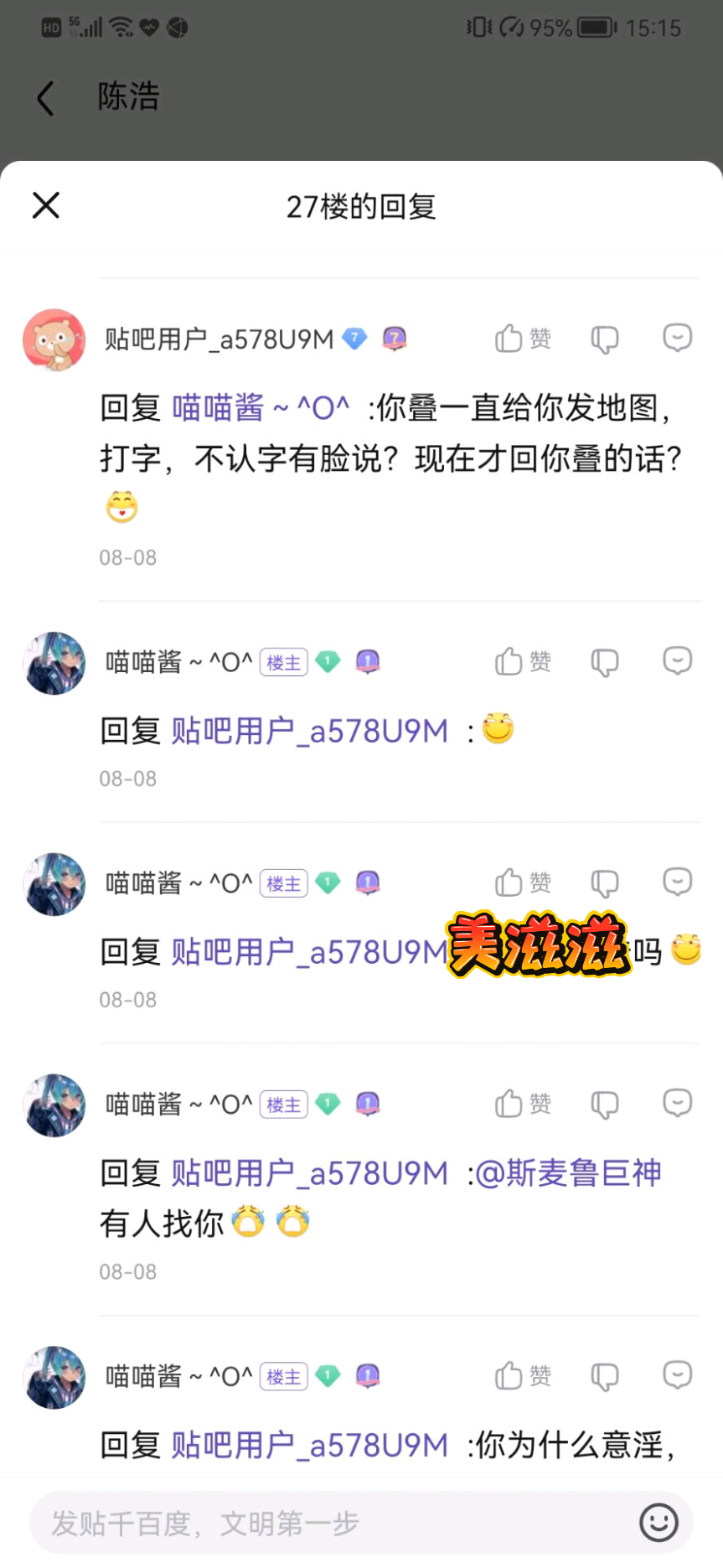
Task: Open 喵喵酱's avatar on 有人找你 reply
Action: coord(54,1105)
